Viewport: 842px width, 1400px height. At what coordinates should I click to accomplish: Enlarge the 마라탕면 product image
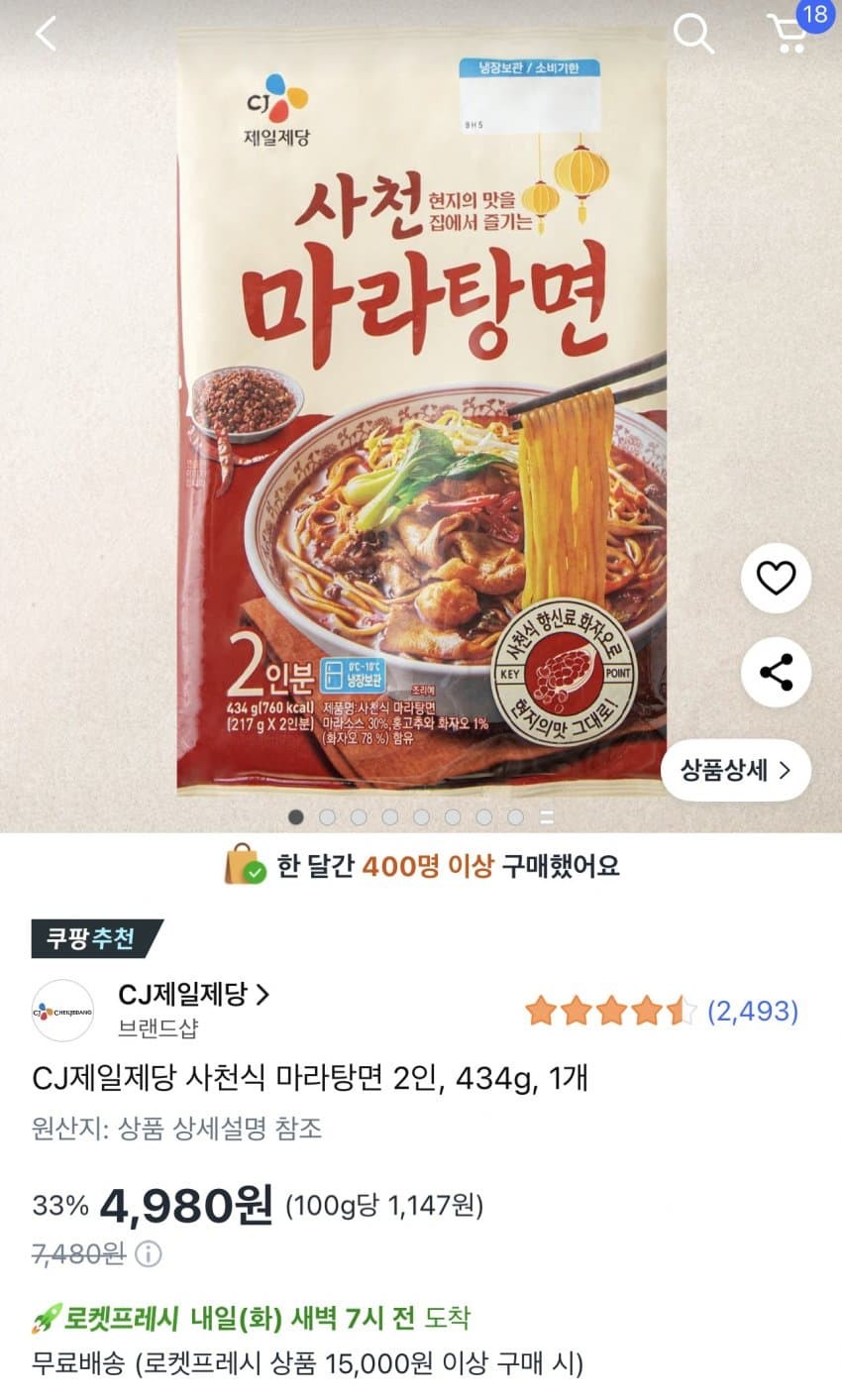click(421, 416)
